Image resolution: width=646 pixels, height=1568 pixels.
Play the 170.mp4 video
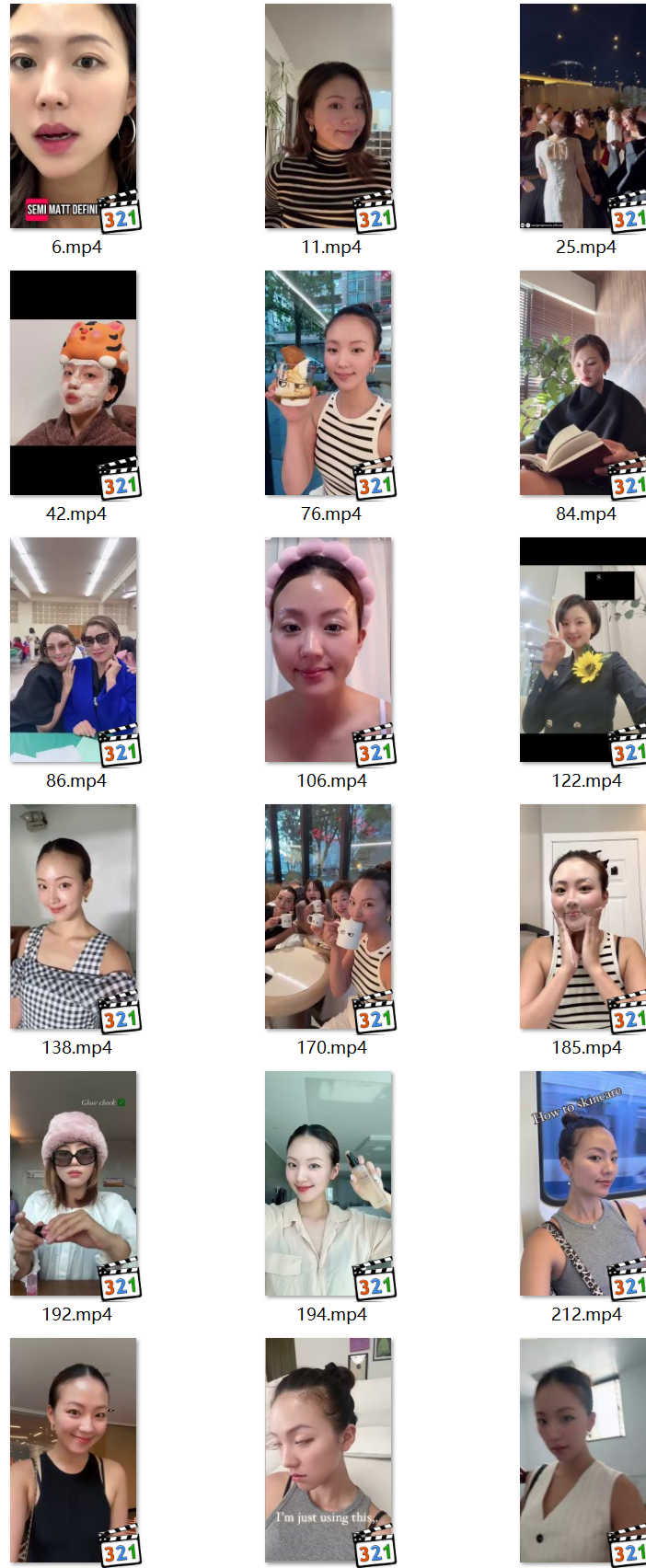coord(329,917)
